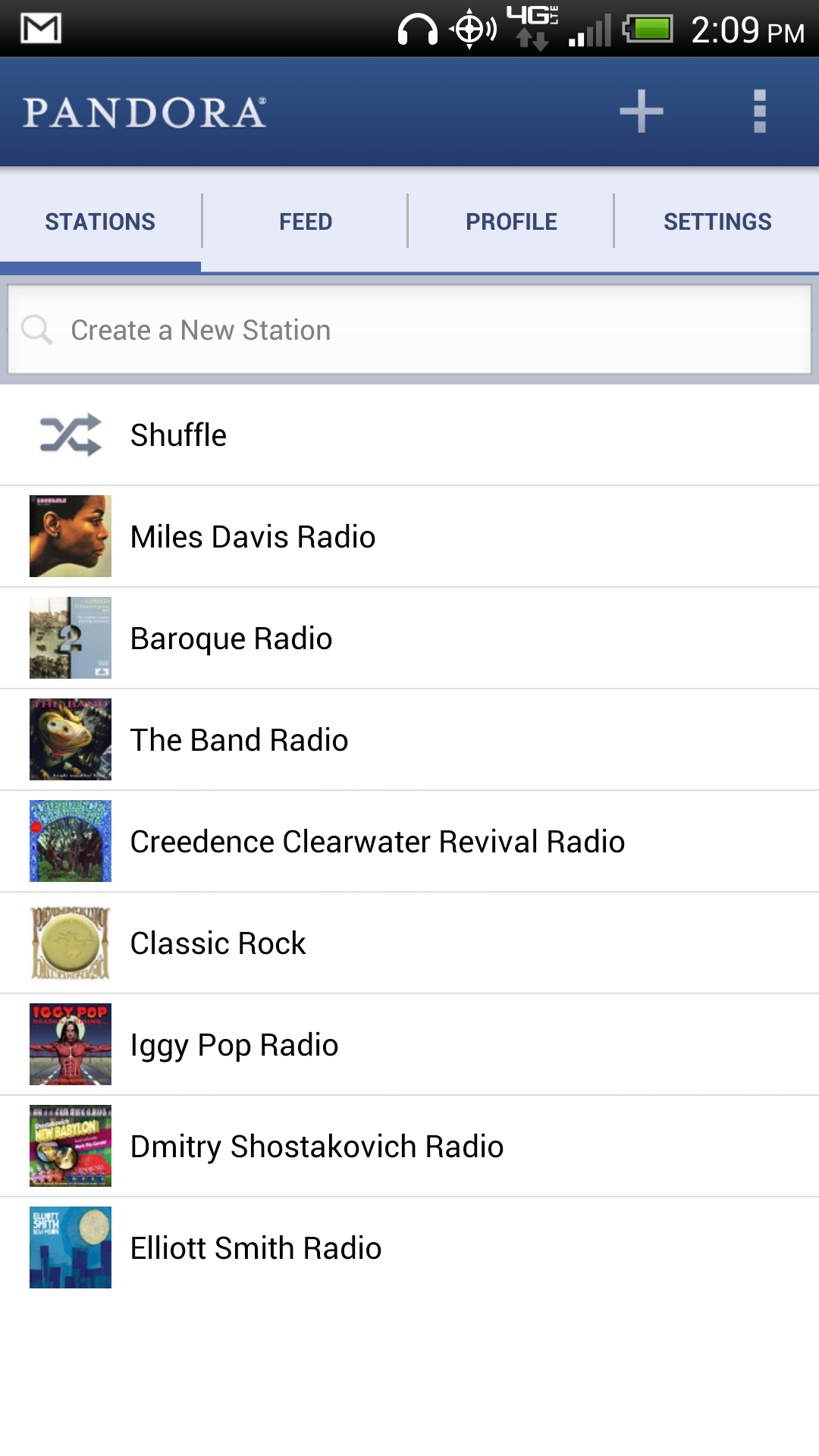The image size is (819, 1456).
Task: Open the overflow menu icon
Action: tap(760, 111)
